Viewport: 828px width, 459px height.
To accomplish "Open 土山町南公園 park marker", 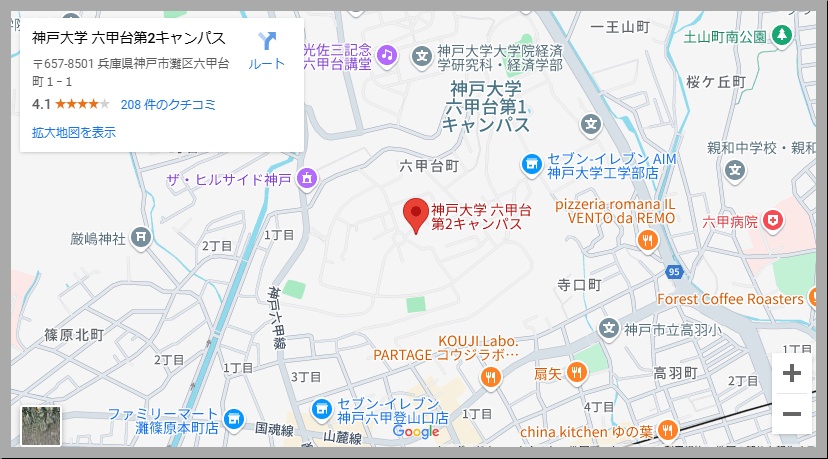I will coord(783,35).
